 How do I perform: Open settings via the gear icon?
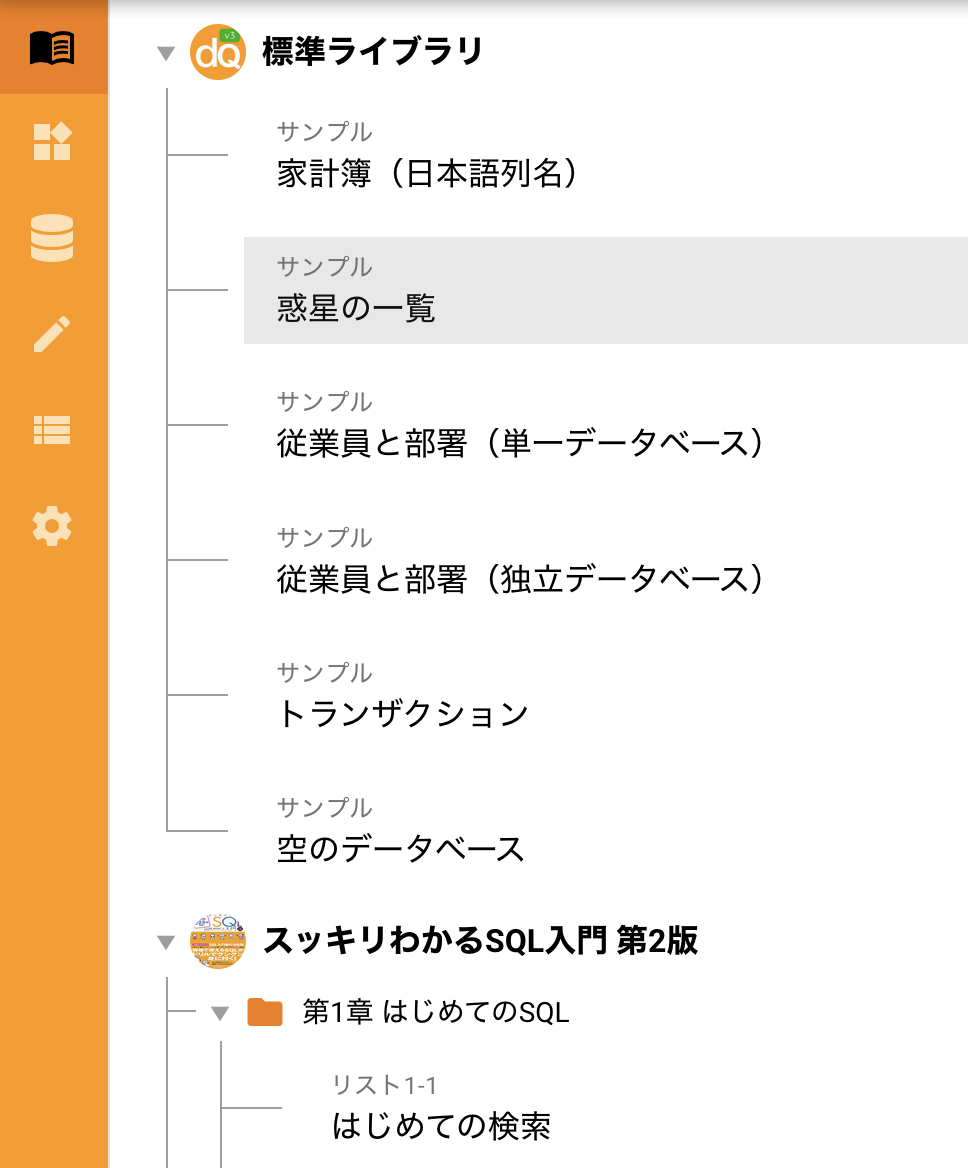[x=53, y=524]
